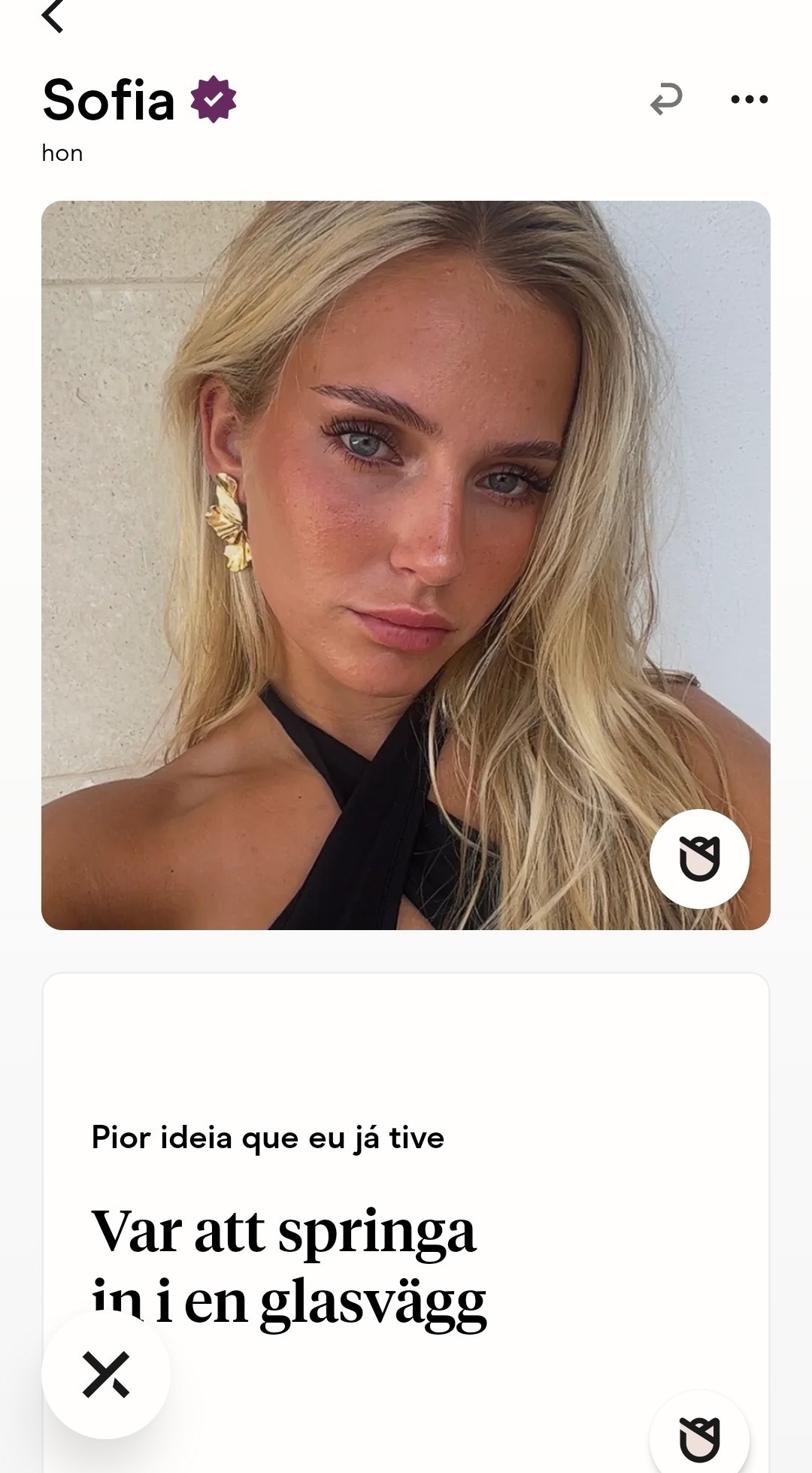Send a rose on Sofia's photo

point(699,859)
